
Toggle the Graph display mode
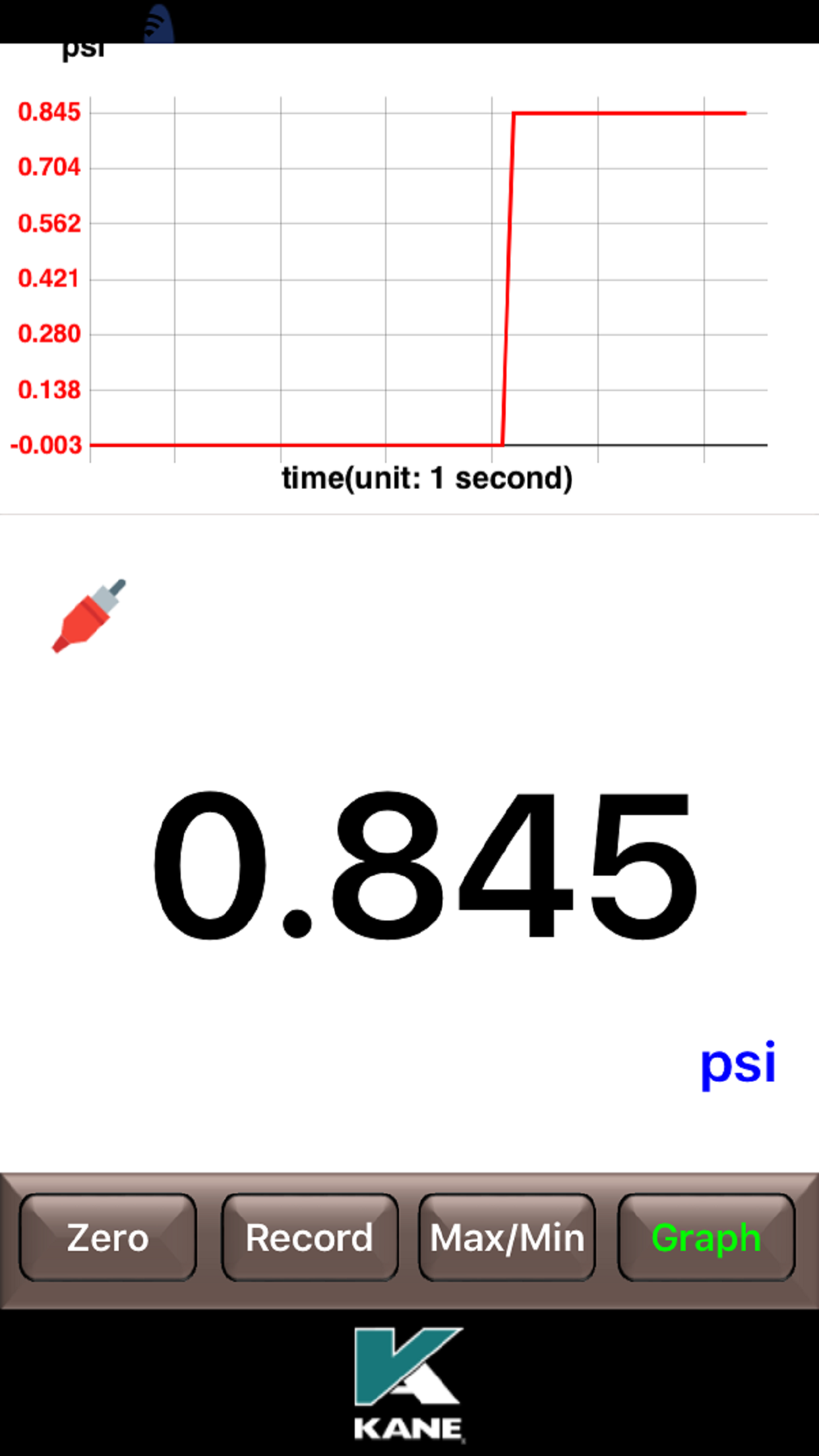705,1237
